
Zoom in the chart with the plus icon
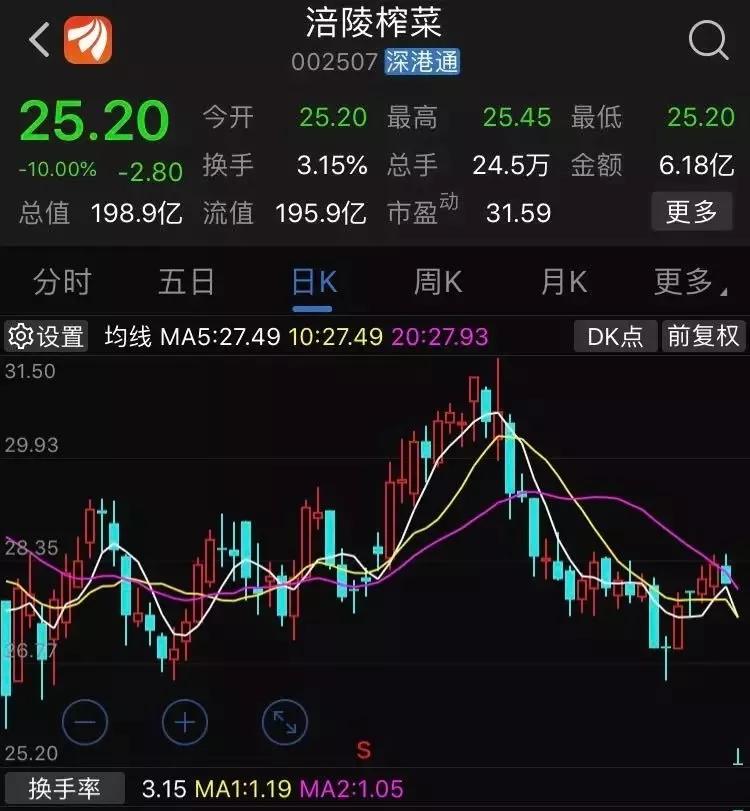point(186,720)
